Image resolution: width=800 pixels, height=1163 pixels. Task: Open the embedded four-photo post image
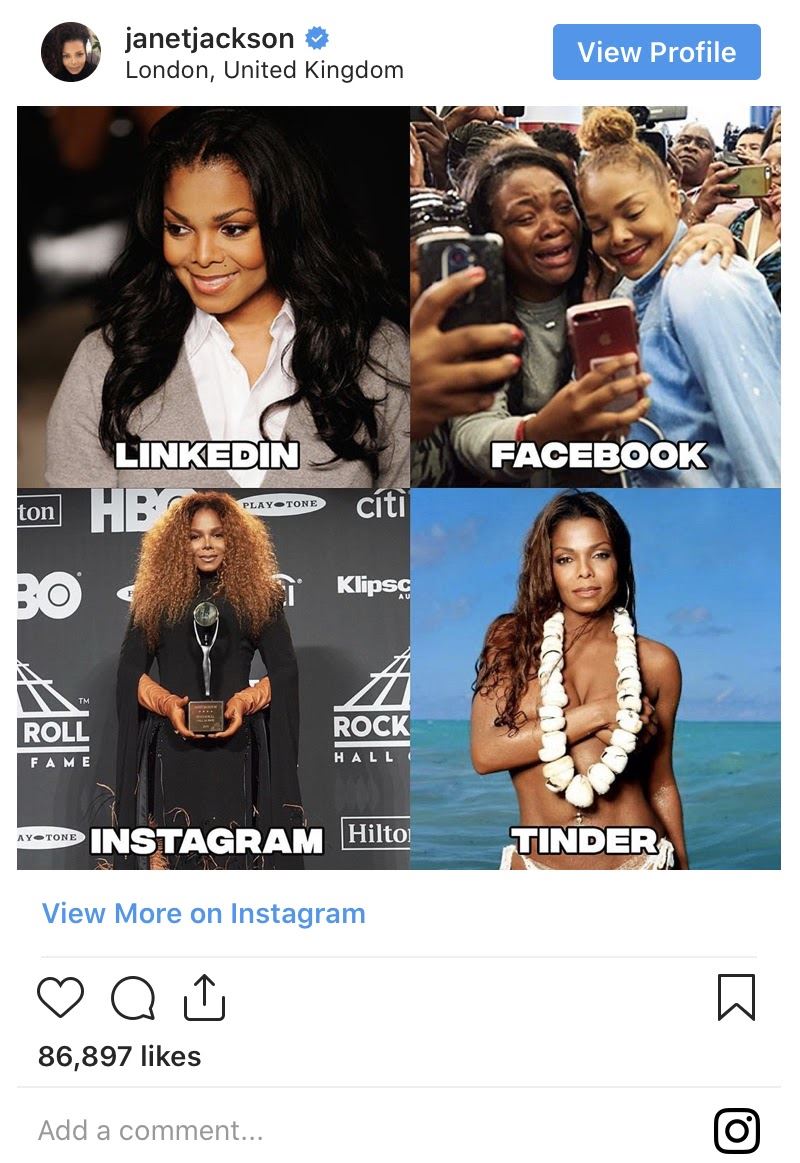(x=399, y=487)
